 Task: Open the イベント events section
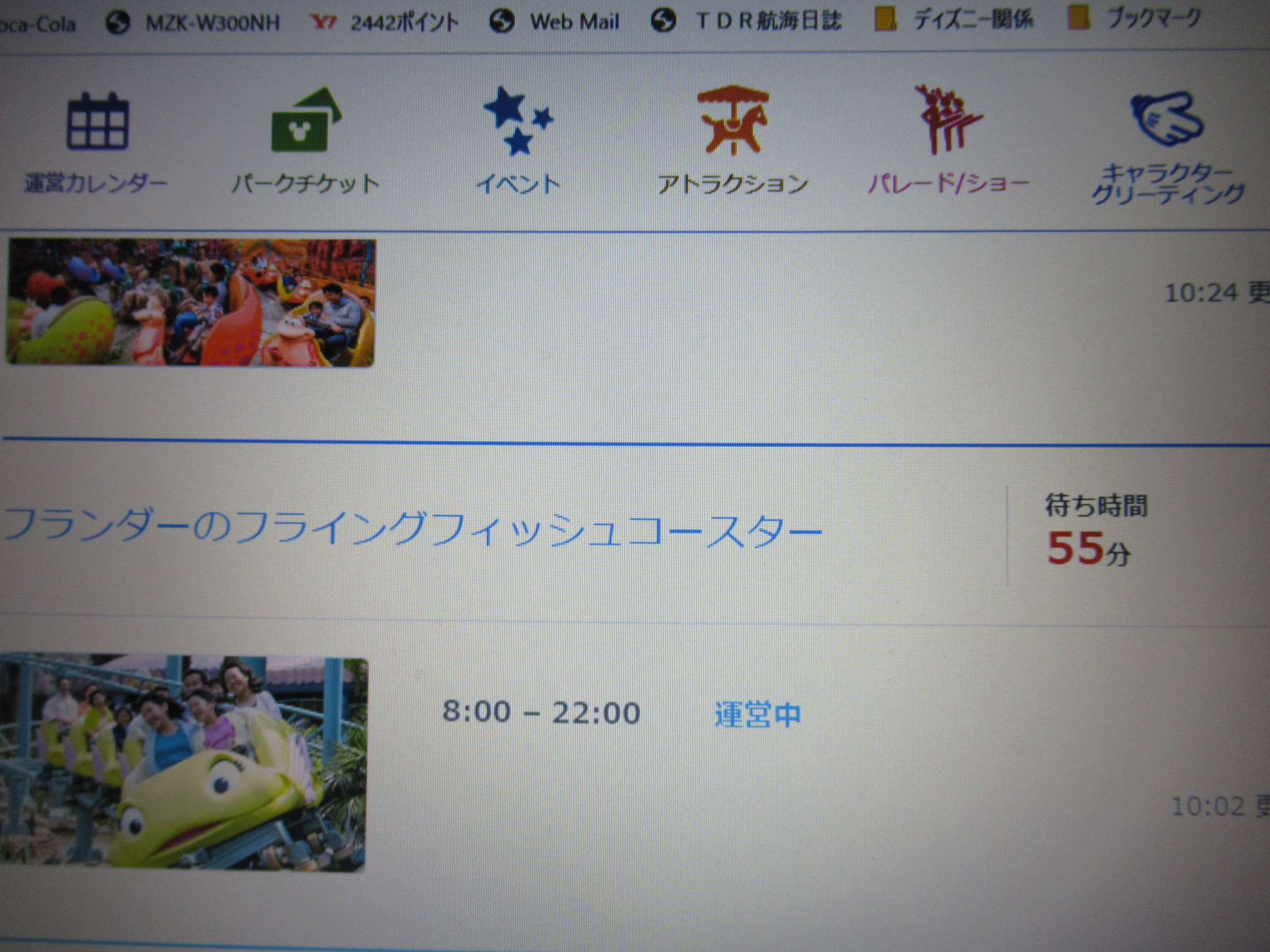point(518,144)
